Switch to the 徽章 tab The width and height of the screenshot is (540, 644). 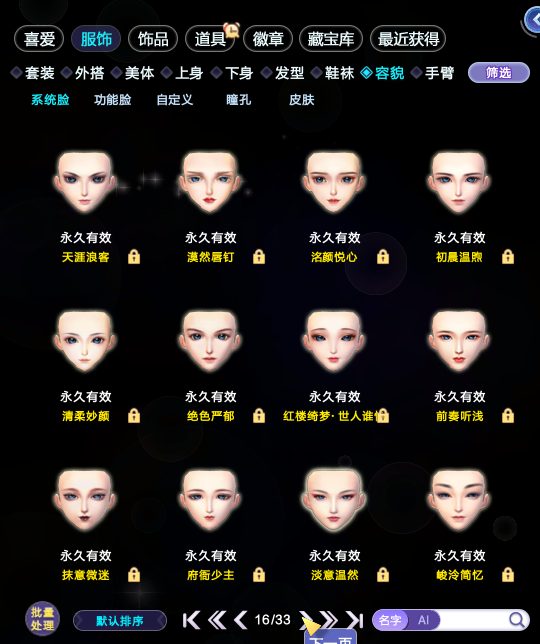point(268,39)
